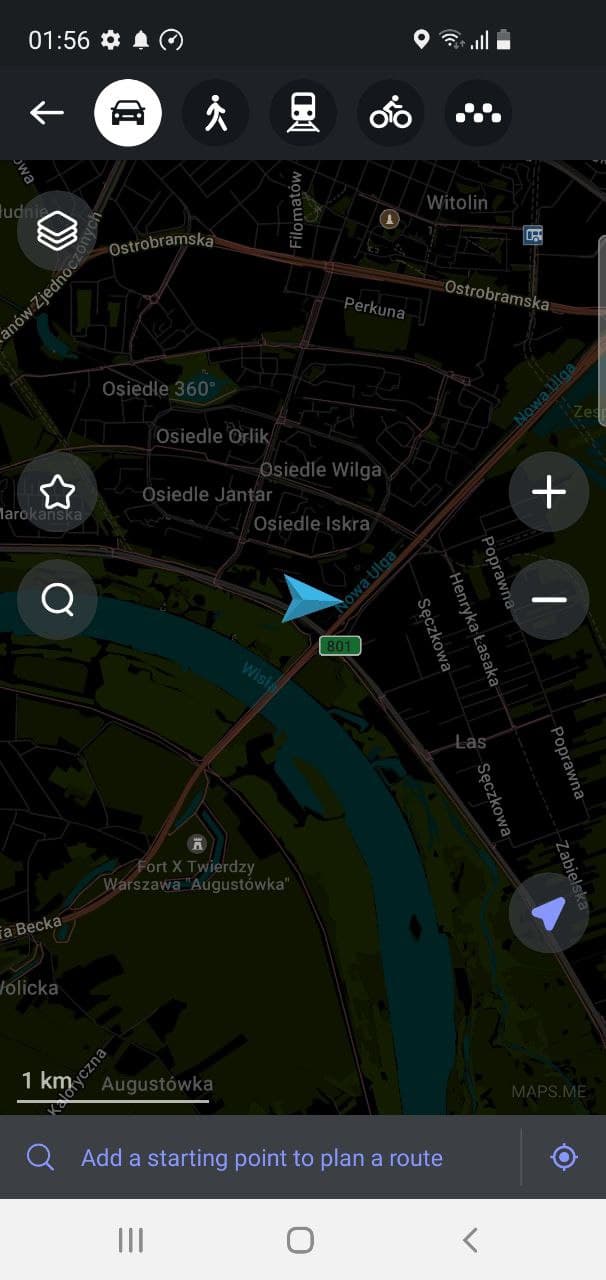Add a starting point to plan a route
Image resolution: width=606 pixels, height=1280 pixels.
pyautogui.click(x=262, y=1158)
